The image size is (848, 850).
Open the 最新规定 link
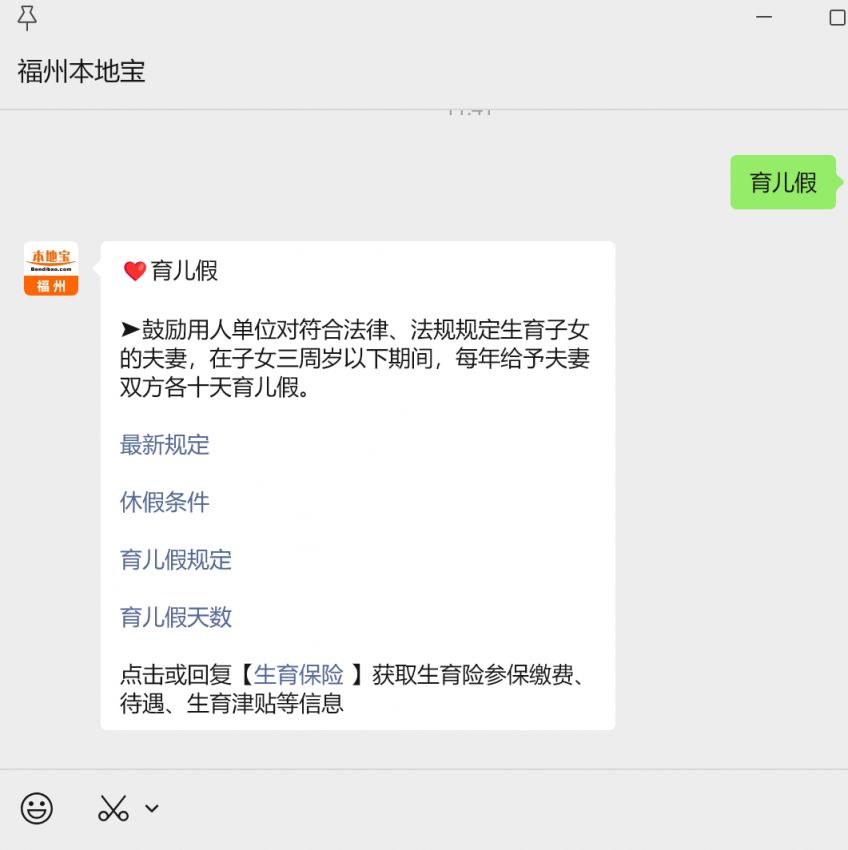coord(165,445)
